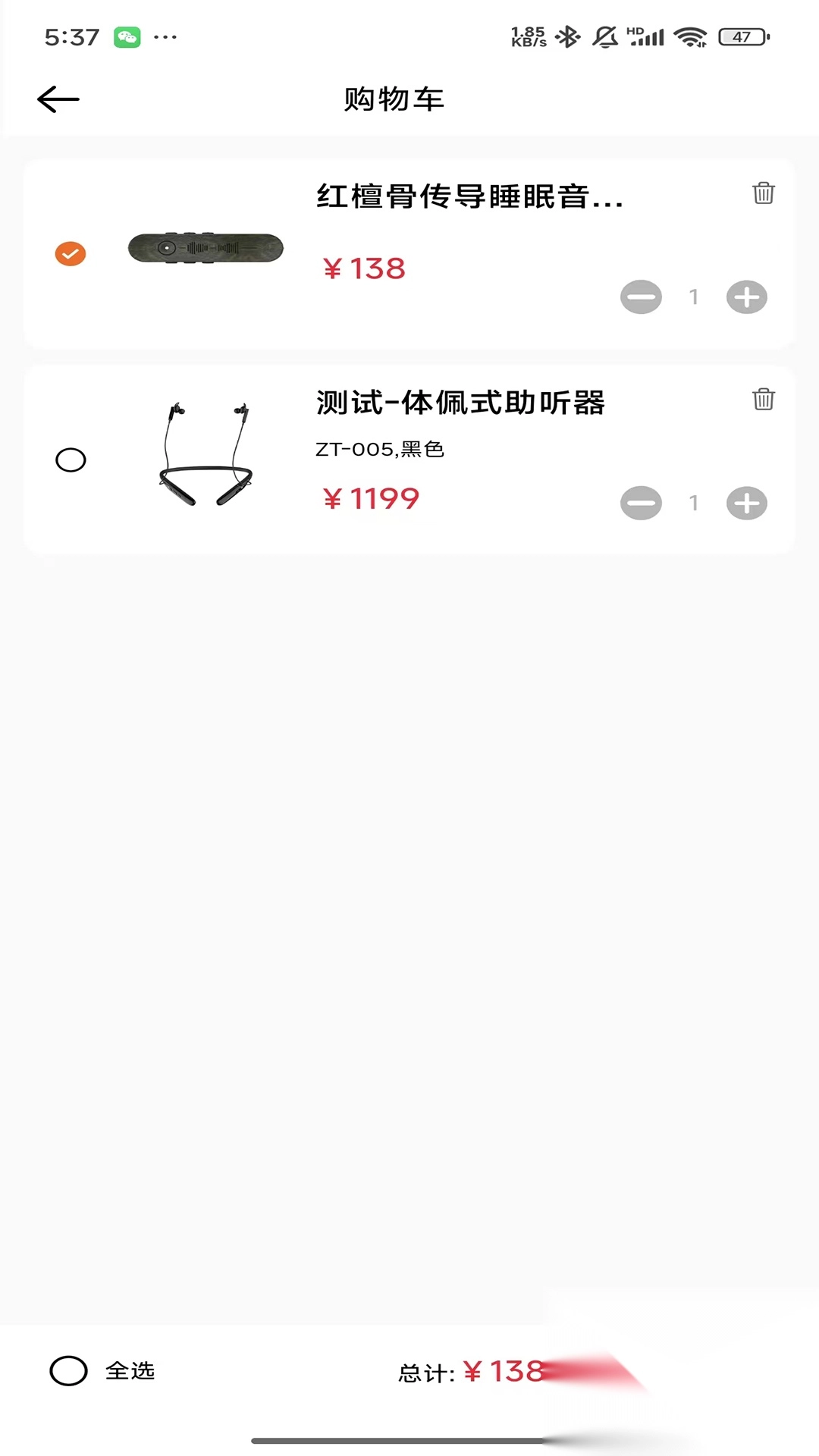Image resolution: width=819 pixels, height=1456 pixels.
Task: Uncheck the selected 红檀骨传导睡眠音 product
Action: [71, 253]
